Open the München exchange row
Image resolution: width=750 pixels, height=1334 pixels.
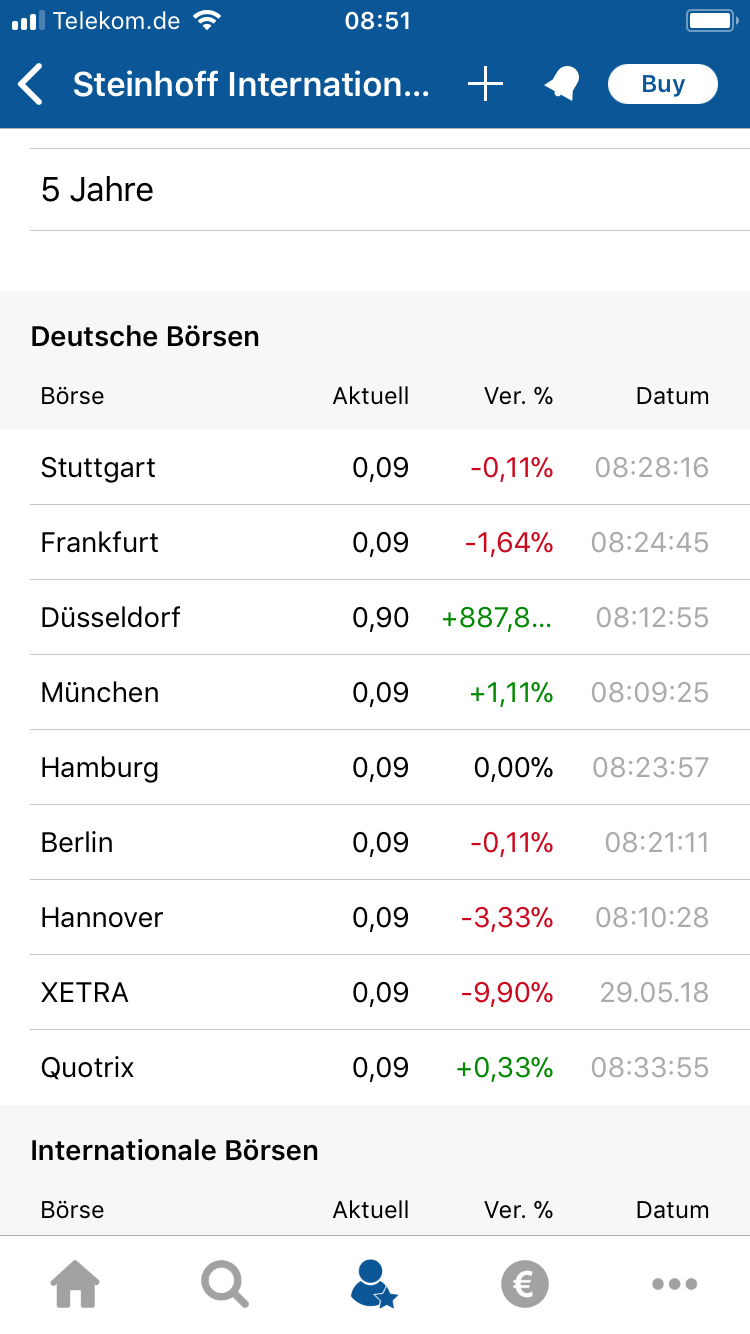coord(375,692)
